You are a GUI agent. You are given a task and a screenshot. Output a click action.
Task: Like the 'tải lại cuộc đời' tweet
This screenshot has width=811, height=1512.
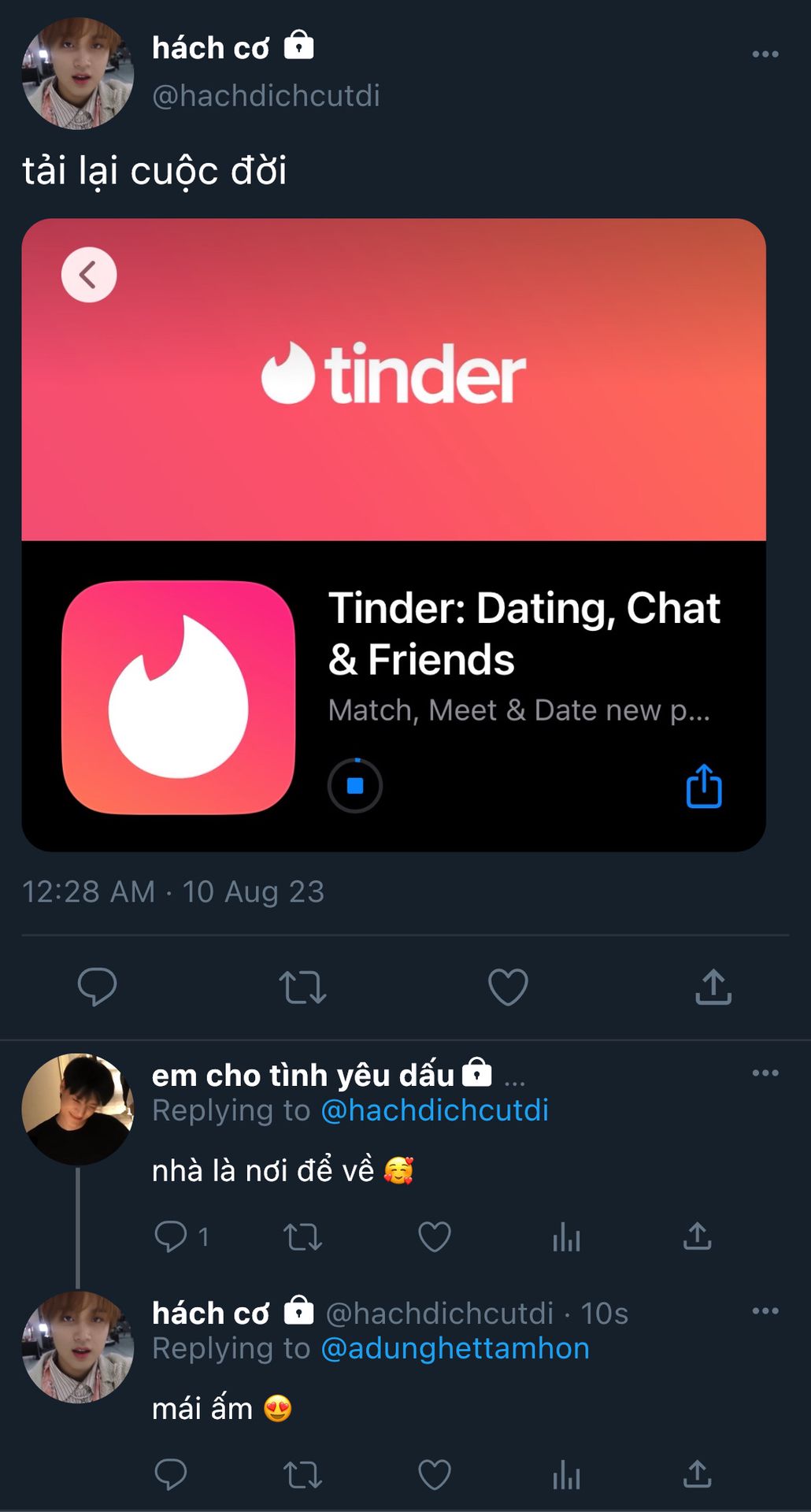click(x=508, y=987)
